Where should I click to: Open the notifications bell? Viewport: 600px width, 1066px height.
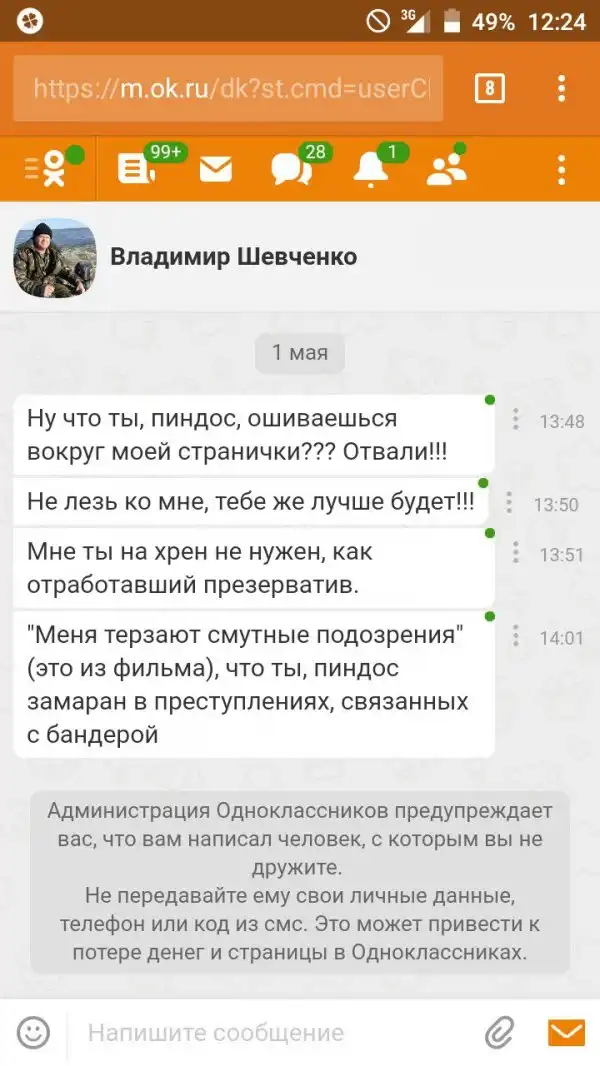pos(371,170)
